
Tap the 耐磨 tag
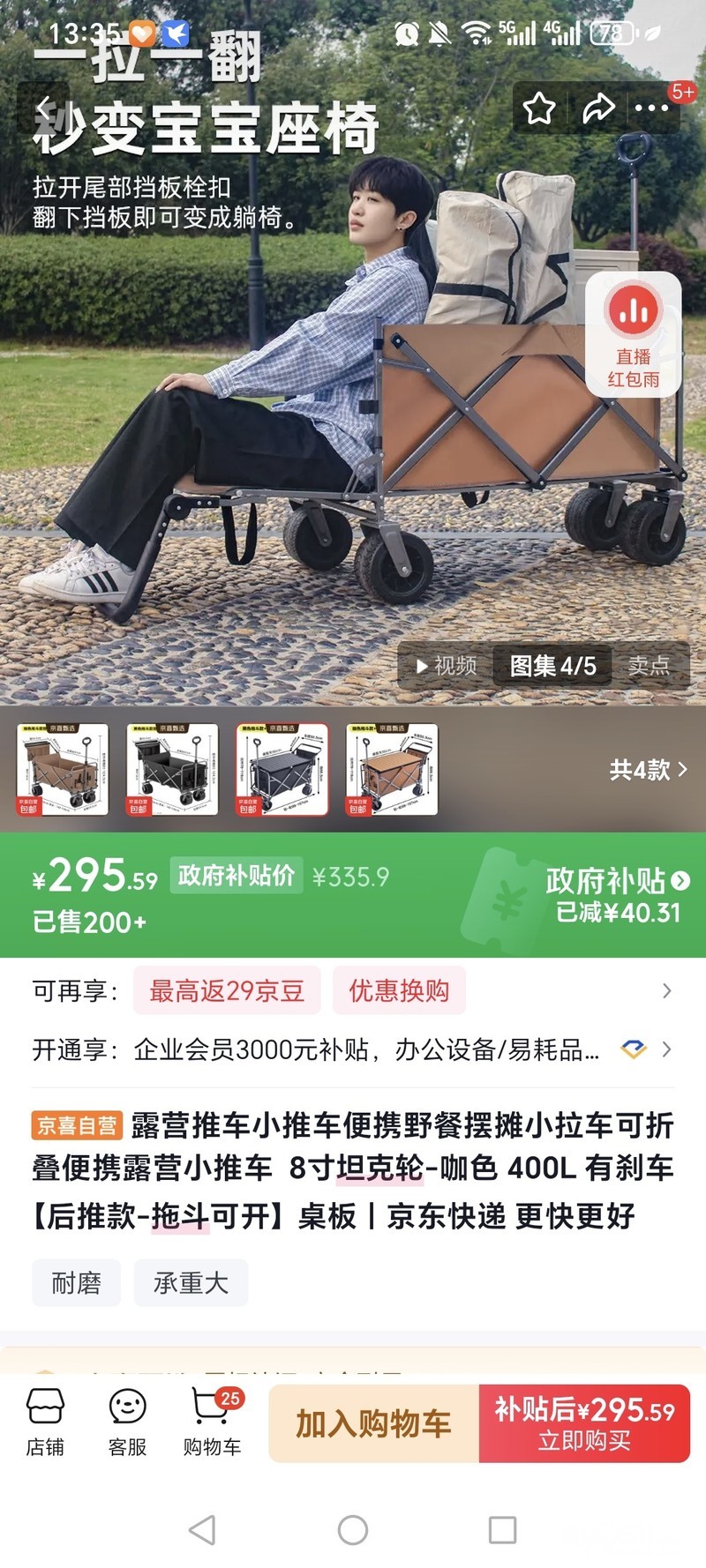point(76,1282)
